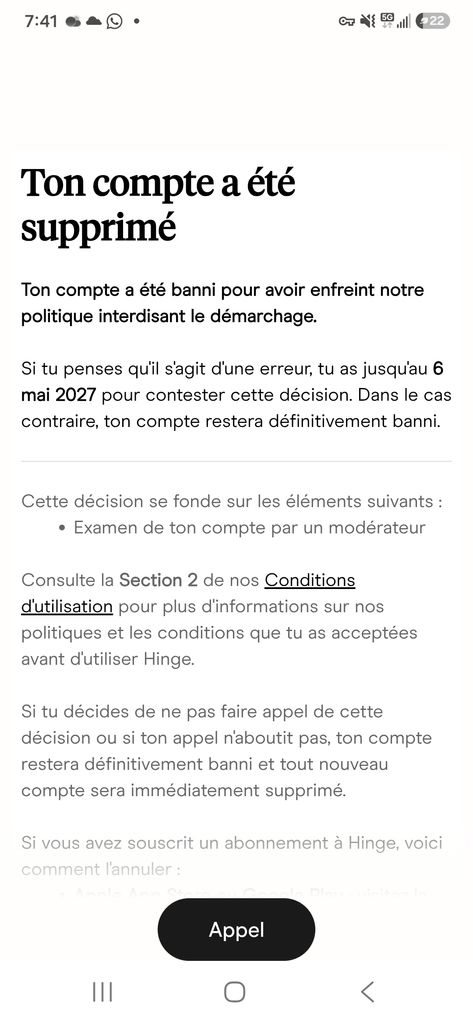Tap the Appel button to contest the ban
The image size is (473, 1024).
(x=236, y=929)
